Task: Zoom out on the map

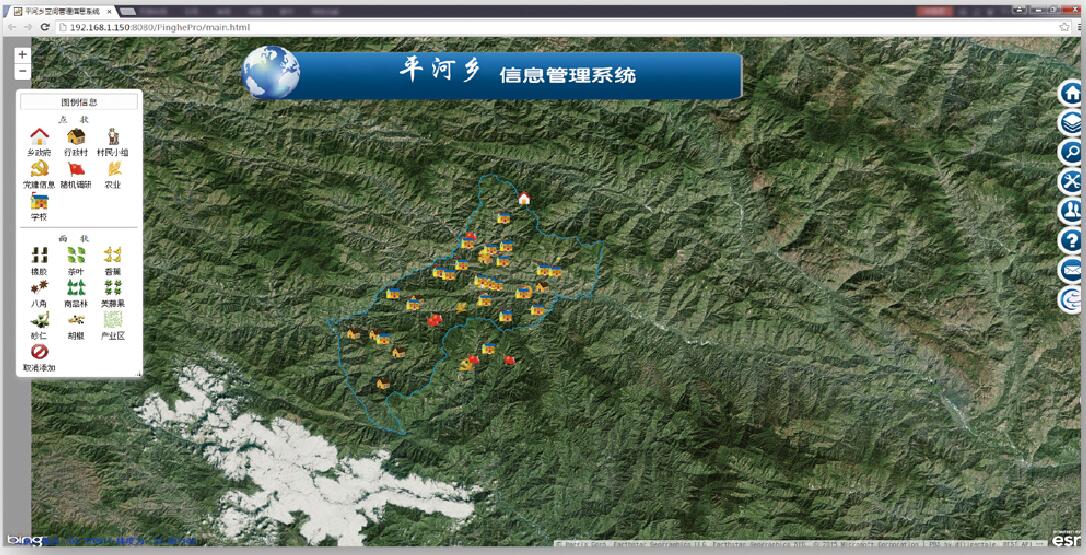Action: [22, 72]
